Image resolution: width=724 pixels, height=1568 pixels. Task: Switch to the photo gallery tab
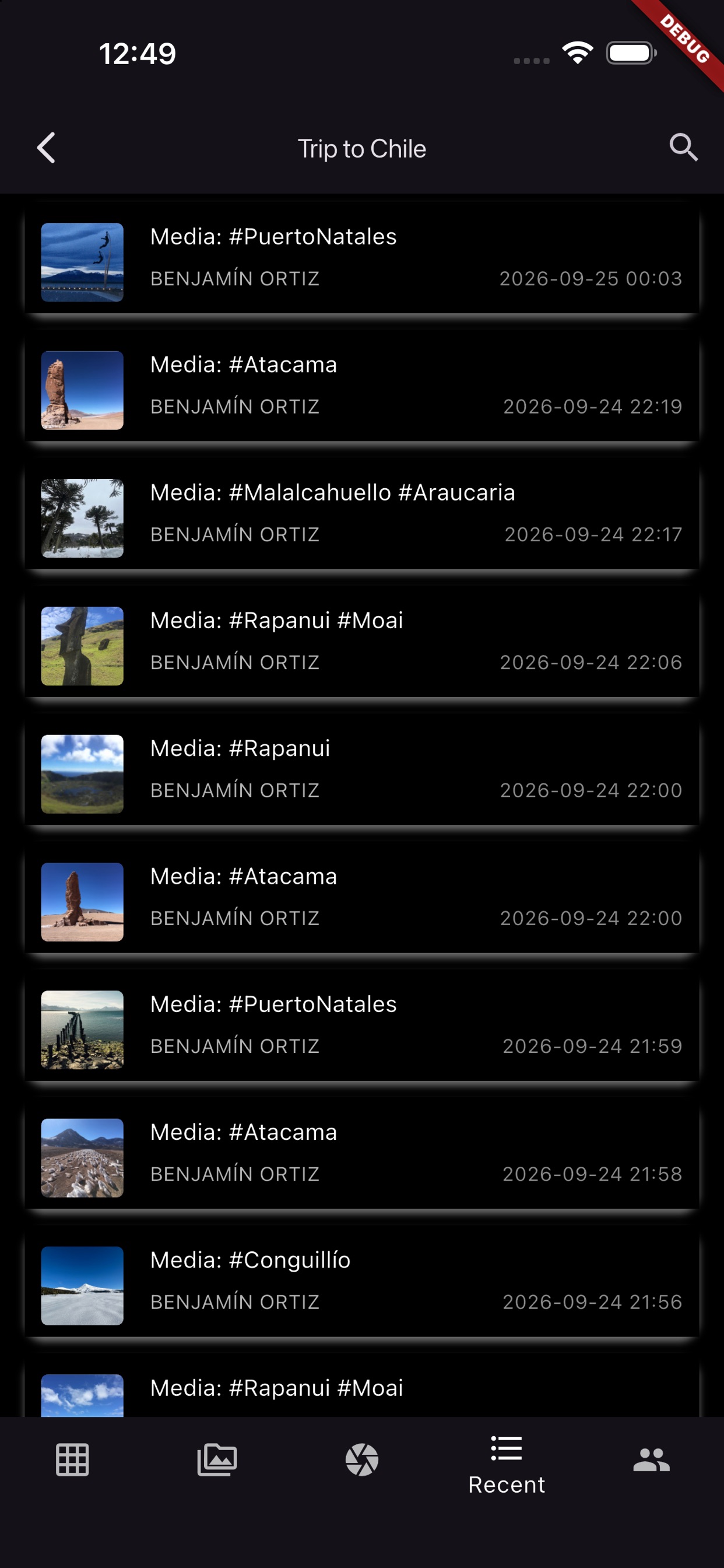217,1459
